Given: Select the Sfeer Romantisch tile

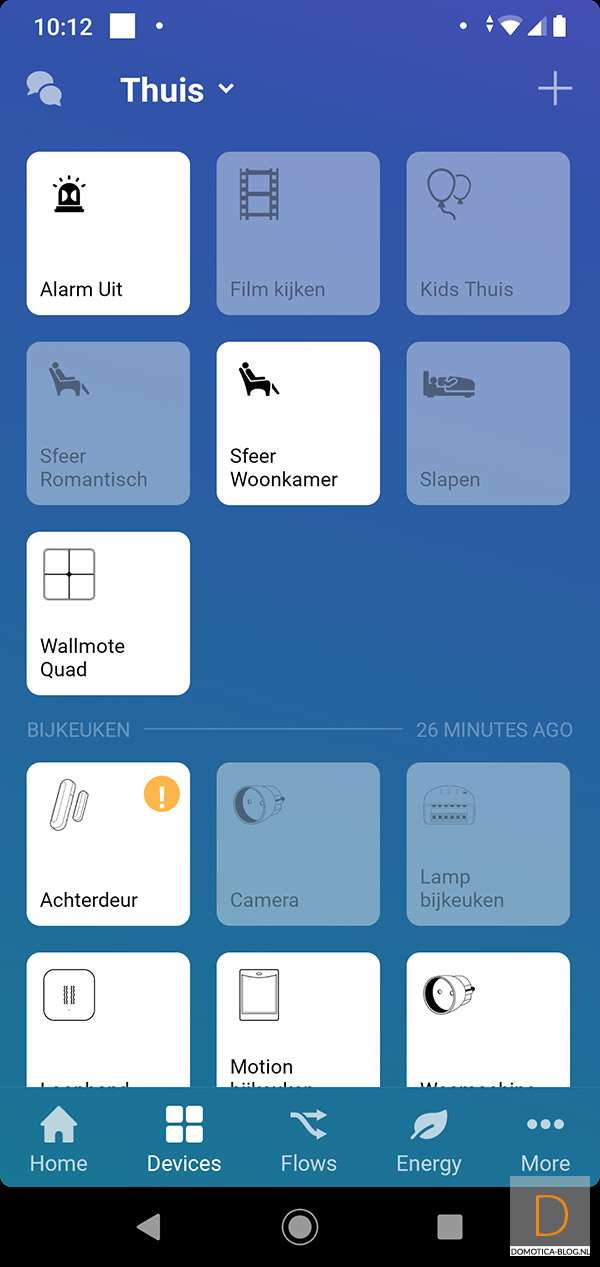Looking at the screenshot, I should (108, 423).
